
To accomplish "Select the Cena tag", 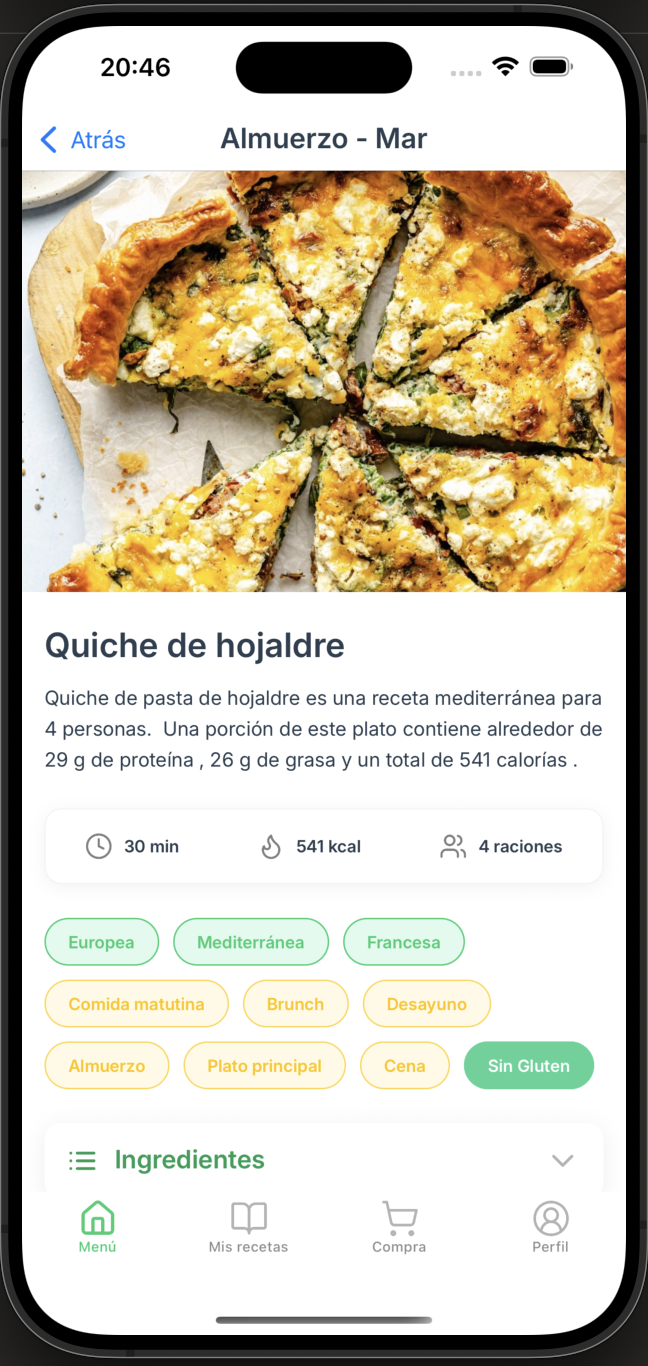I will (404, 1066).
